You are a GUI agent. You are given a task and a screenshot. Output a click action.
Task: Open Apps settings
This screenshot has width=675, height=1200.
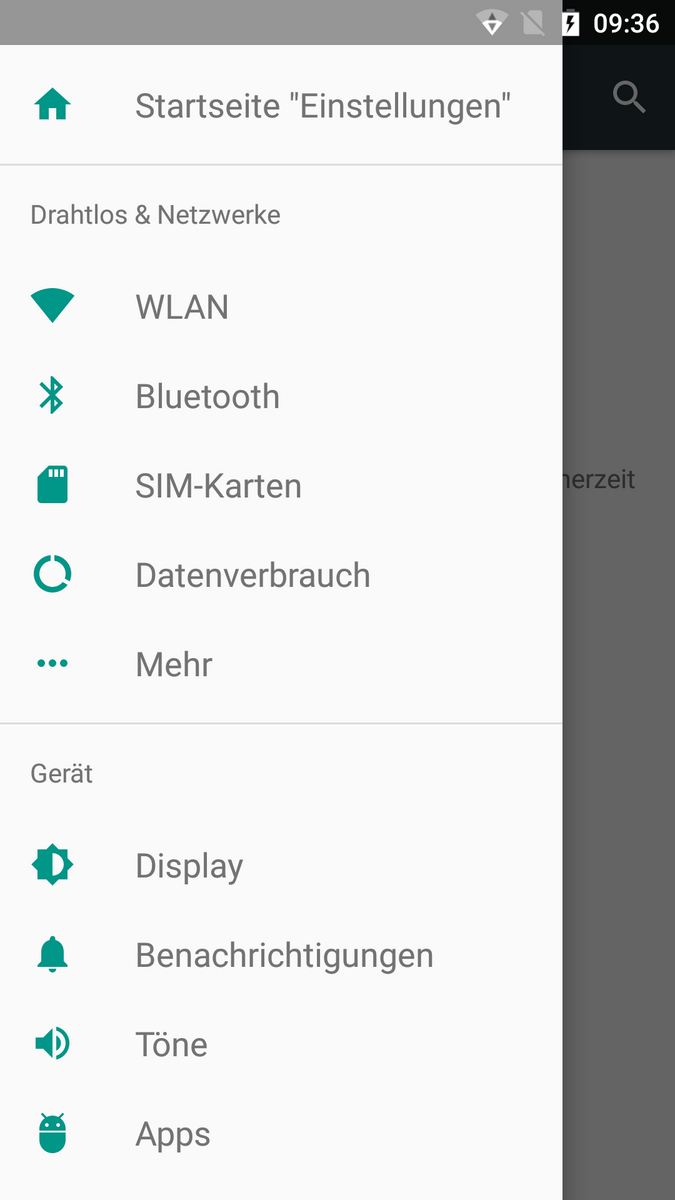[x=173, y=1135]
